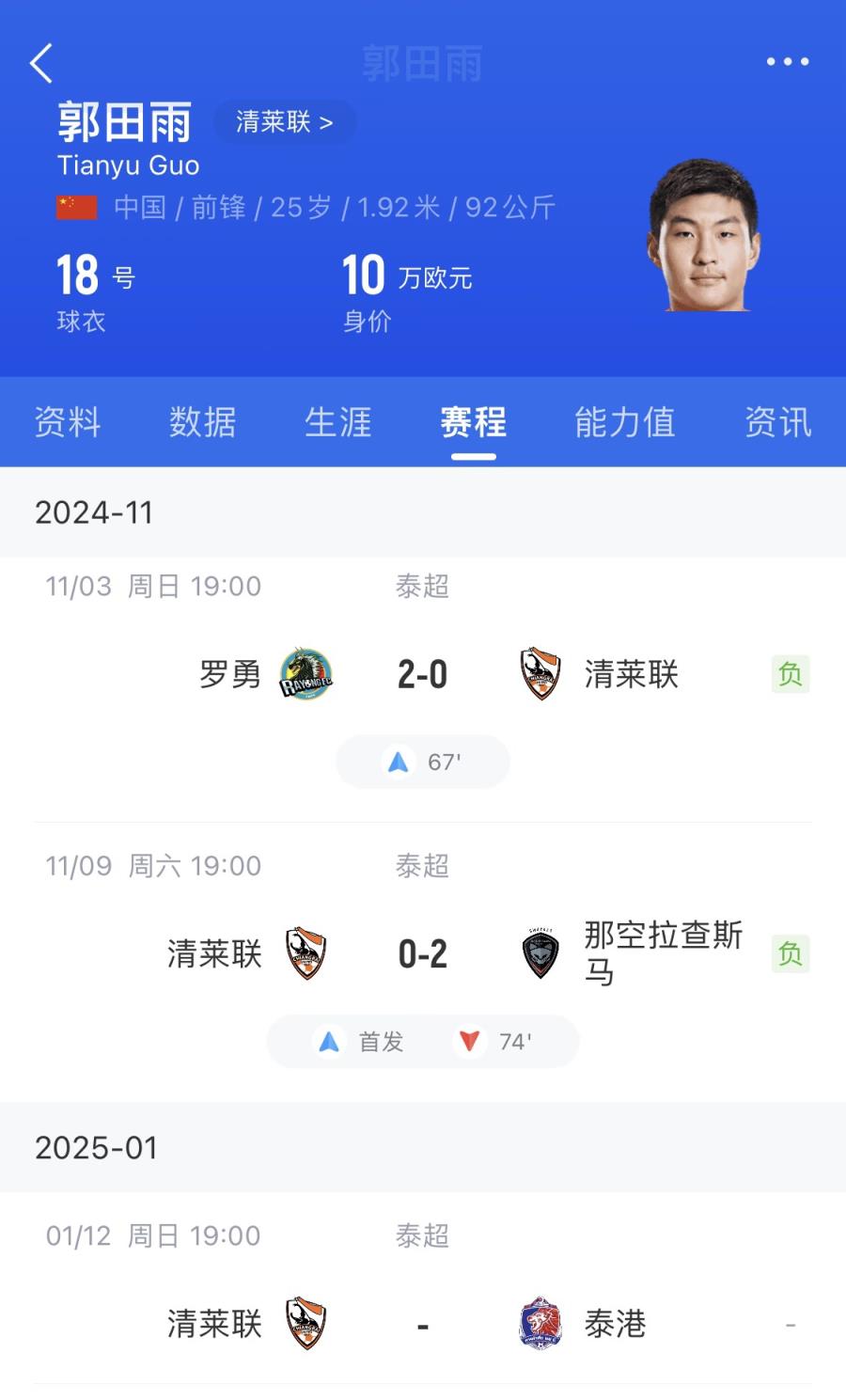The height and width of the screenshot is (1400, 846).
Task: Select the 赛程 tab
Action: (x=474, y=422)
